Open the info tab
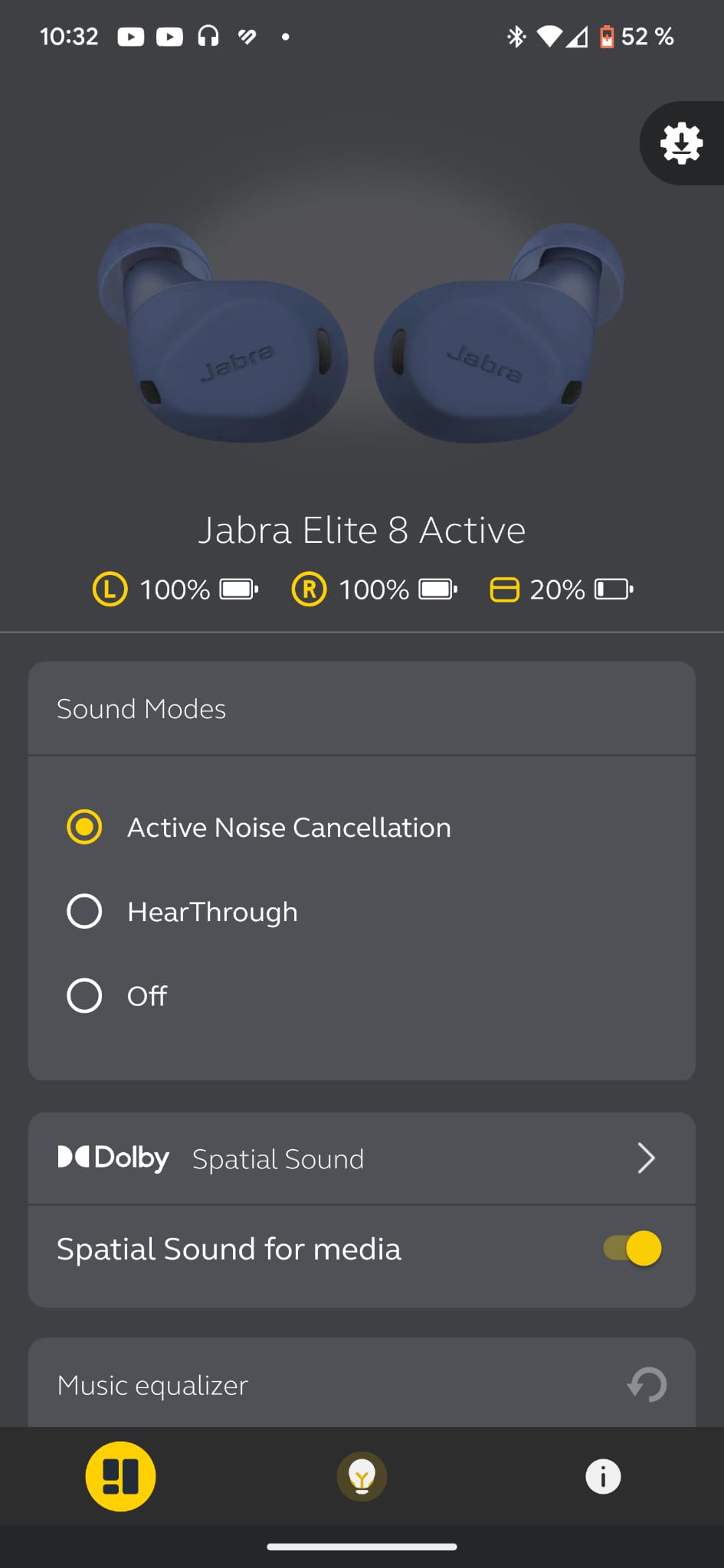This screenshot has height=1568, width=724. click(603, 1476)
